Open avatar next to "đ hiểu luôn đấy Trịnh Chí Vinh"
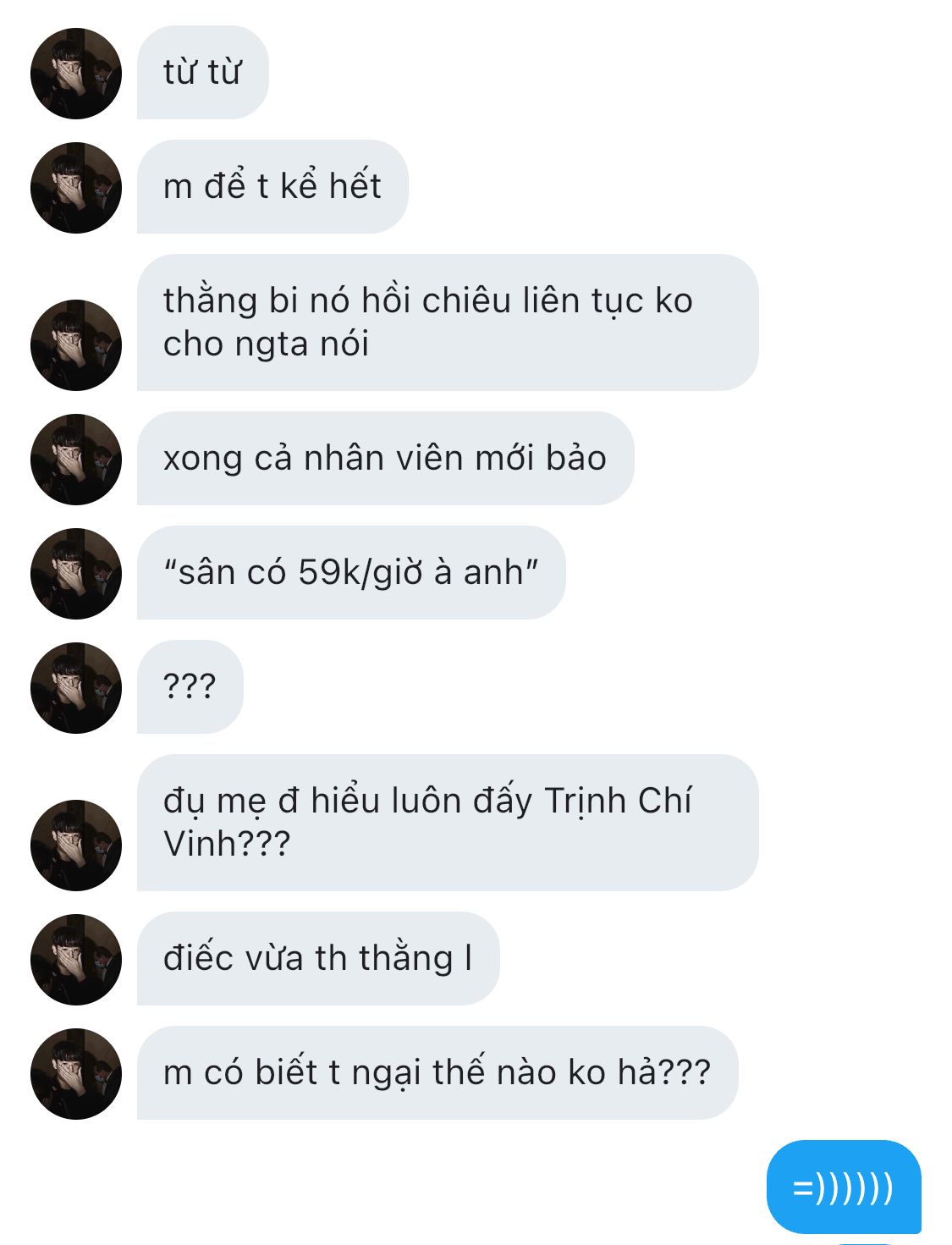This screenshot has width=952, height=1245. 76,846
